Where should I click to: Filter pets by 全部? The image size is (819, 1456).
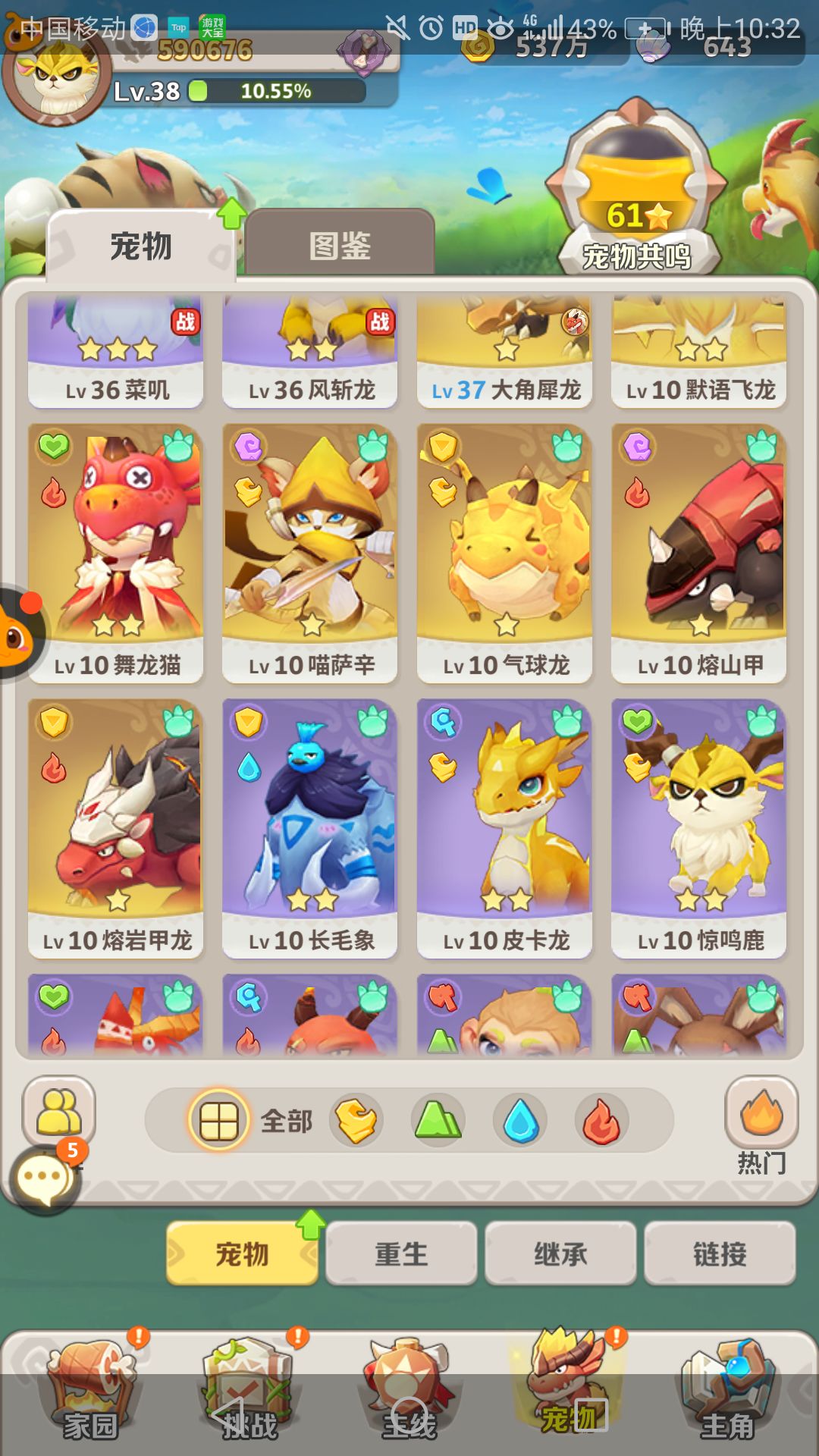click(x=252, y=1121)
